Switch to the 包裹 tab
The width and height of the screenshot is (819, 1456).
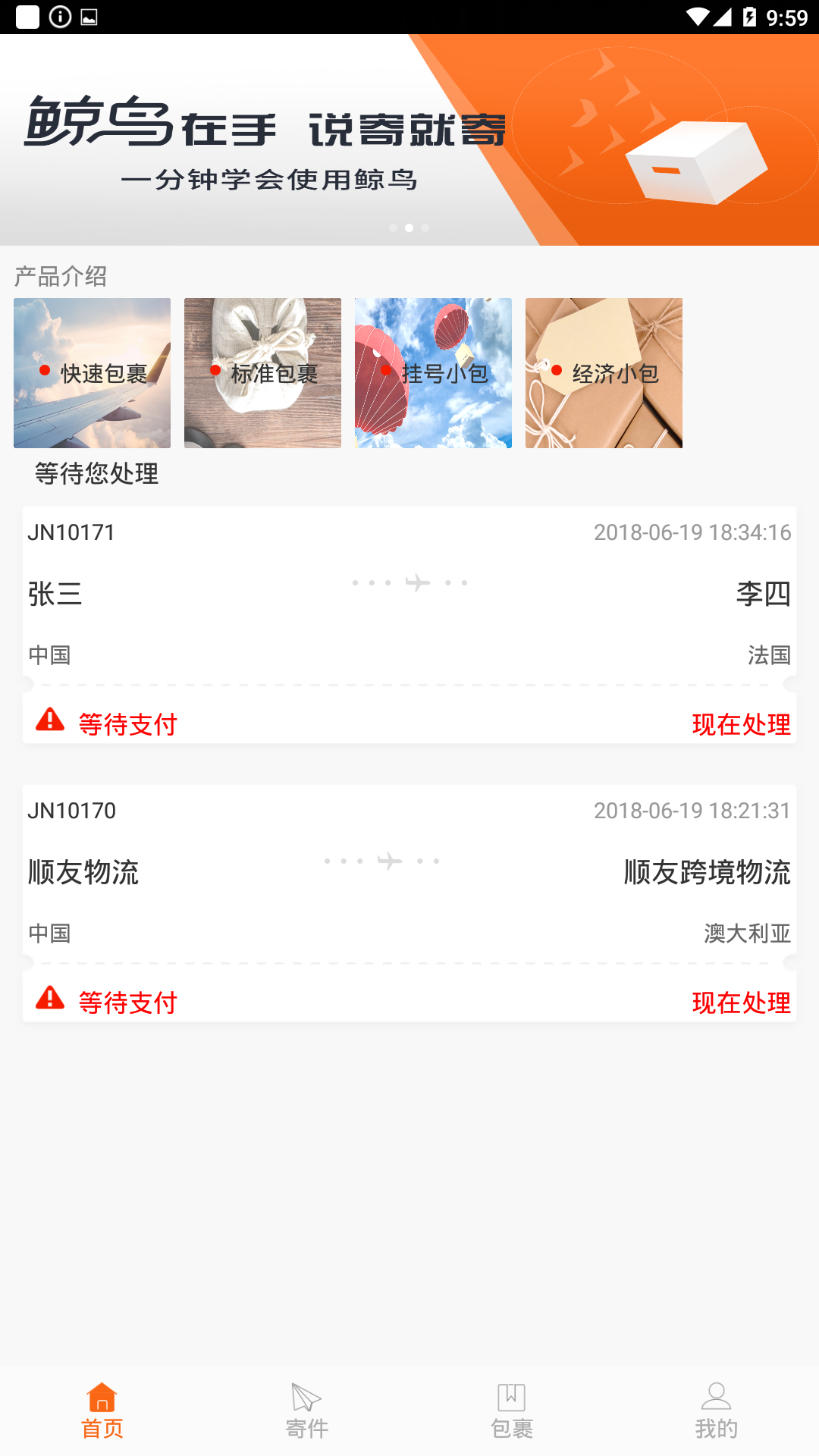tap(512, 1410)
